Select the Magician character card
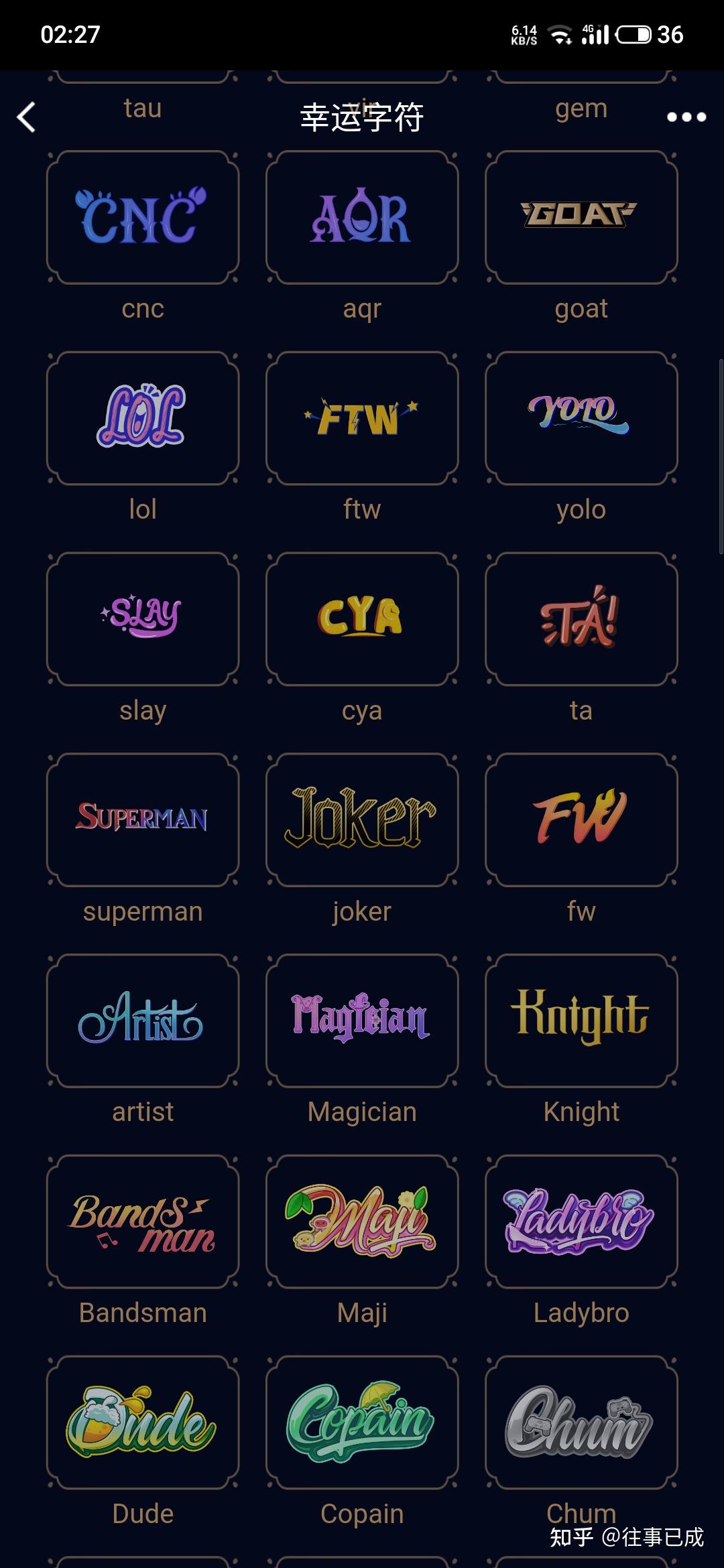The width and height of the screenshot is (724, 1568). pyautogui.click(x=362, y=1020)
